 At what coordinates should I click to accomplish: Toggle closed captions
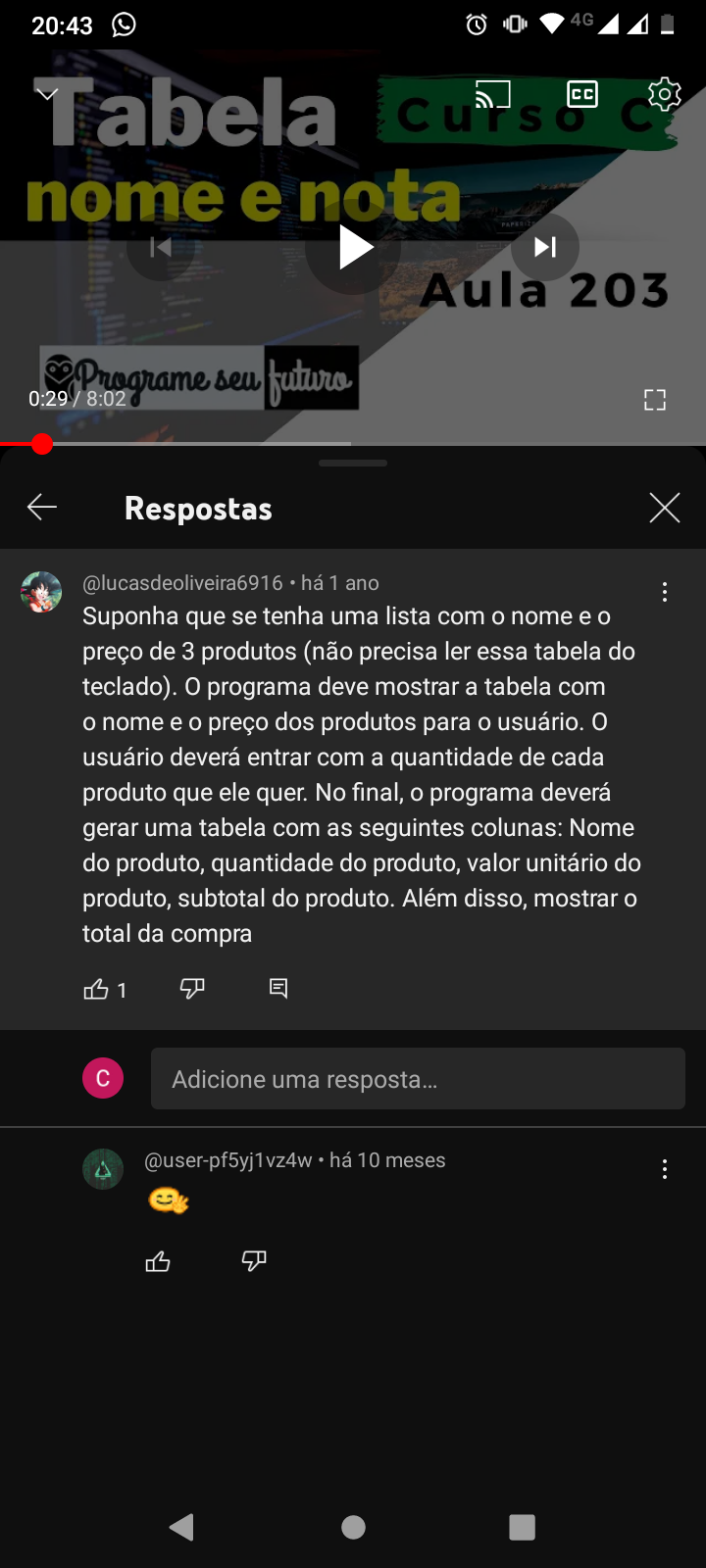pos(582,94)
